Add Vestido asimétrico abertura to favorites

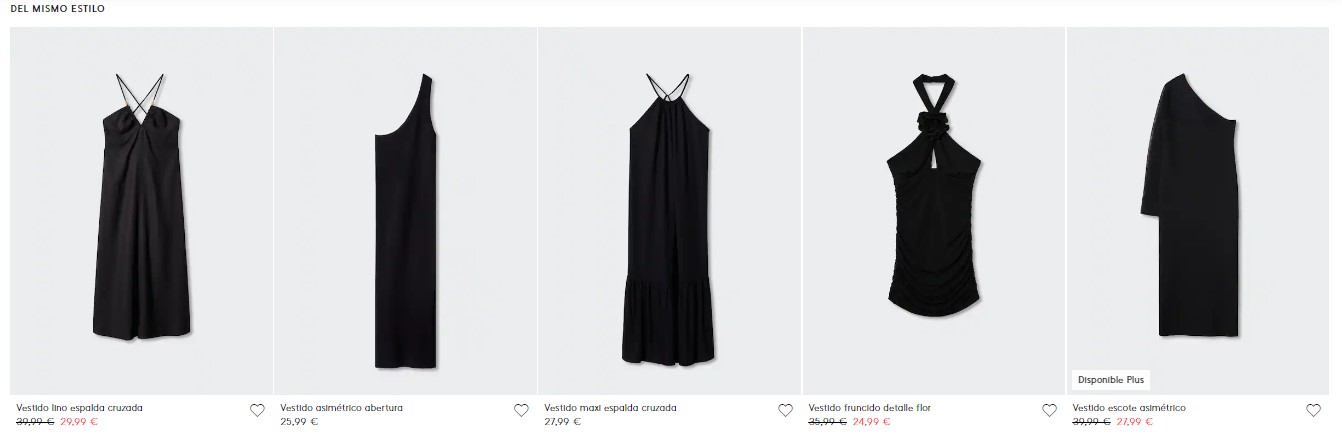(x=521, y=410)
